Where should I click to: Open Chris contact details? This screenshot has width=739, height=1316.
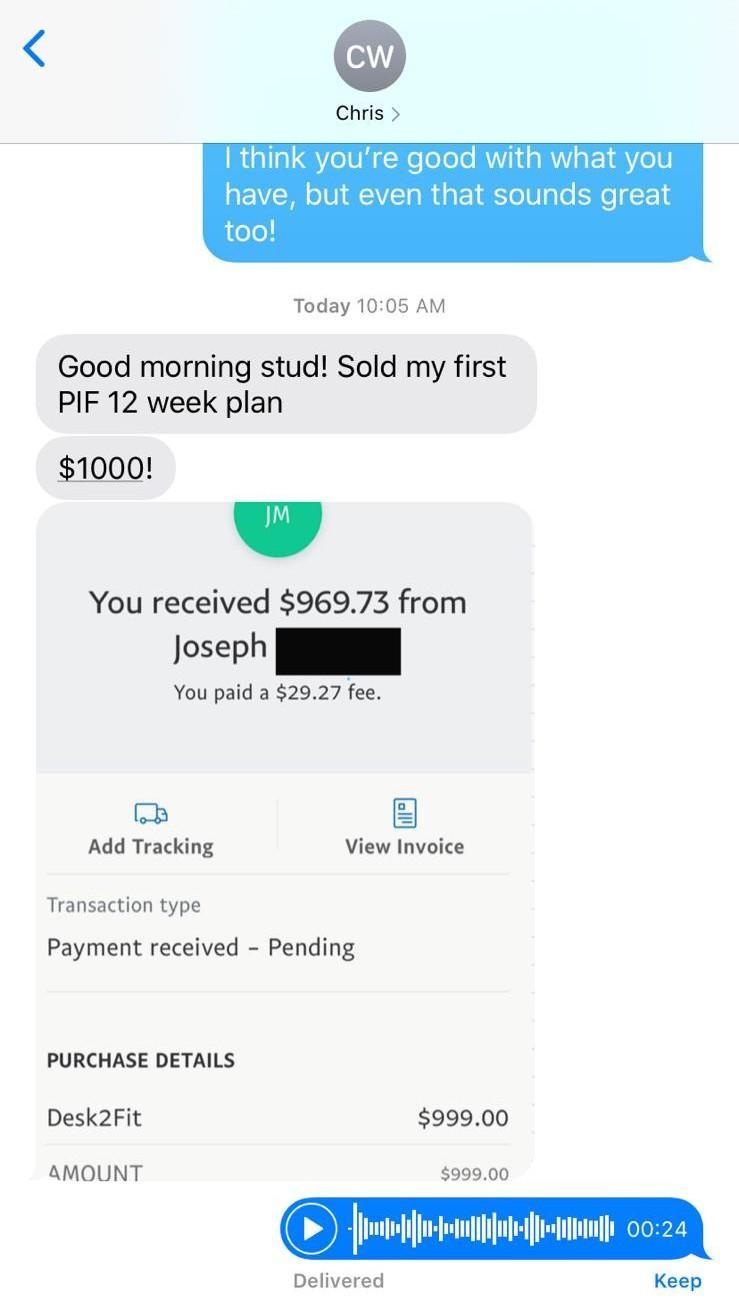click(x=368, y=113)
